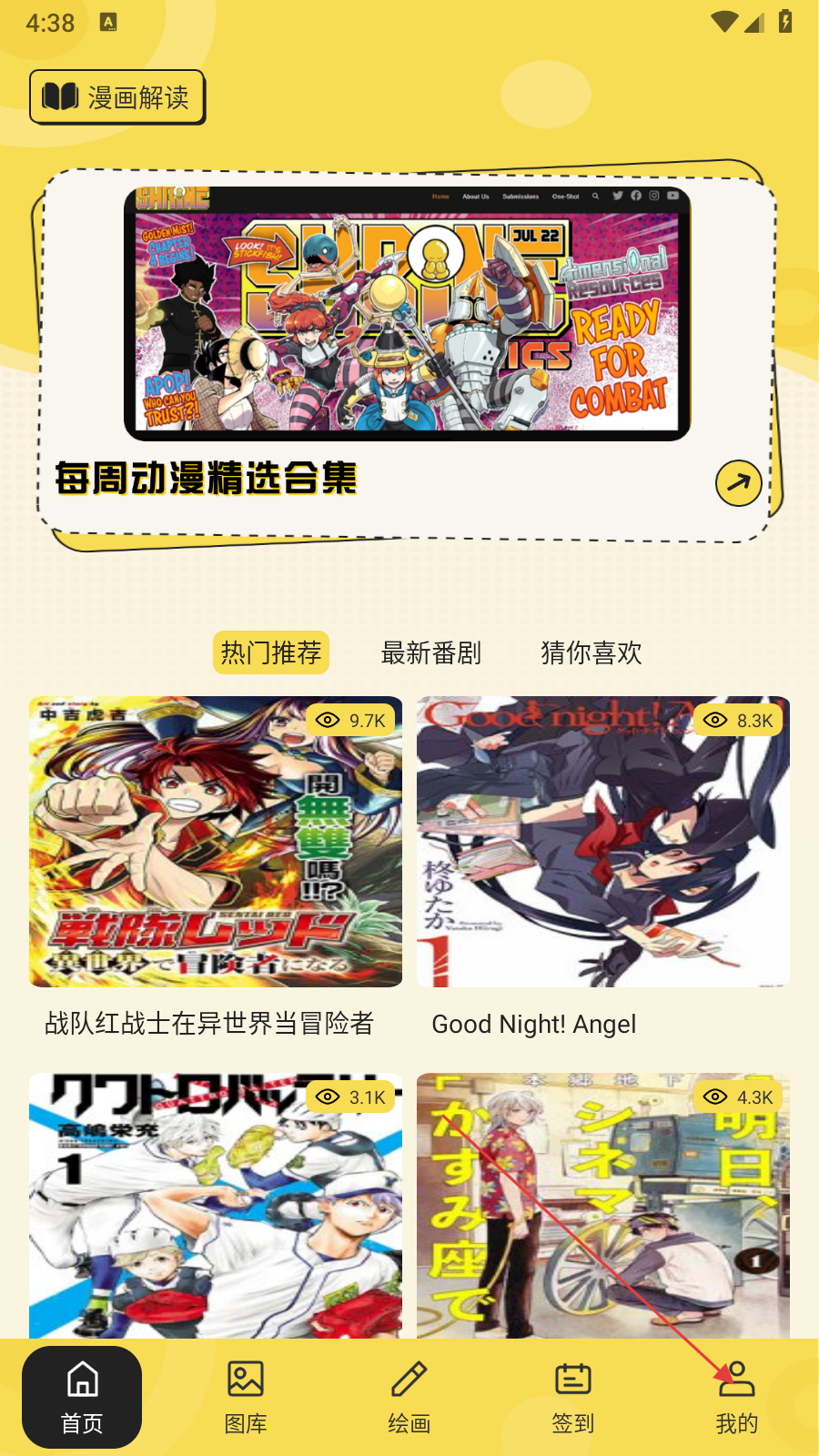Viewport: 819px width, 1456px height.
Task: Open the comic card with 4.3K views
Action: [x=602, y=1206]
